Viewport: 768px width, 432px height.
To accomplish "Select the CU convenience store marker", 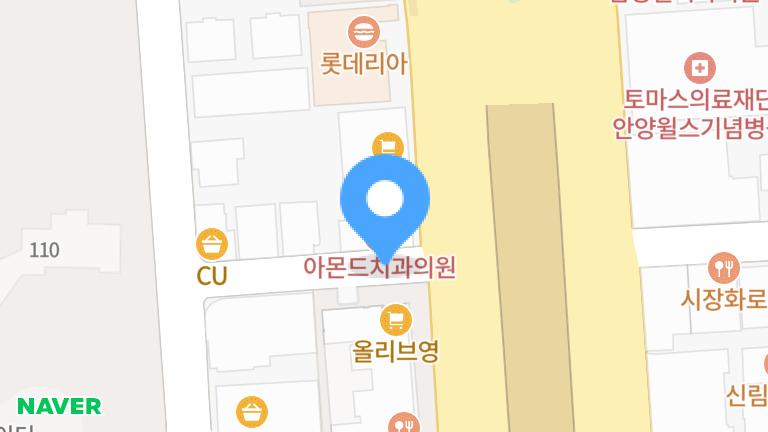I will tap(212, 243).
